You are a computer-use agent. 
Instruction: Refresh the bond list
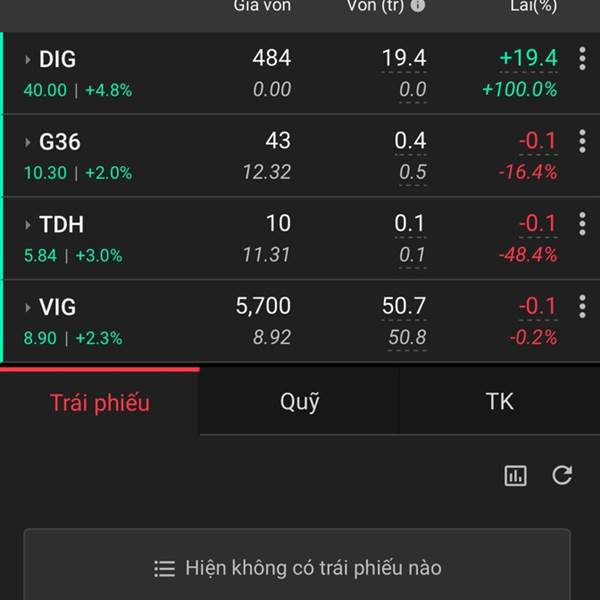[562, 476]
